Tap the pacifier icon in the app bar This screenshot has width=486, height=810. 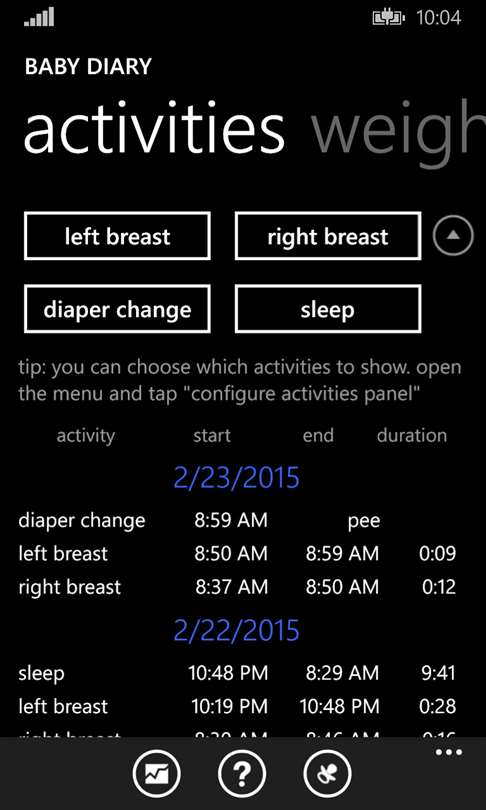point(327,773)
